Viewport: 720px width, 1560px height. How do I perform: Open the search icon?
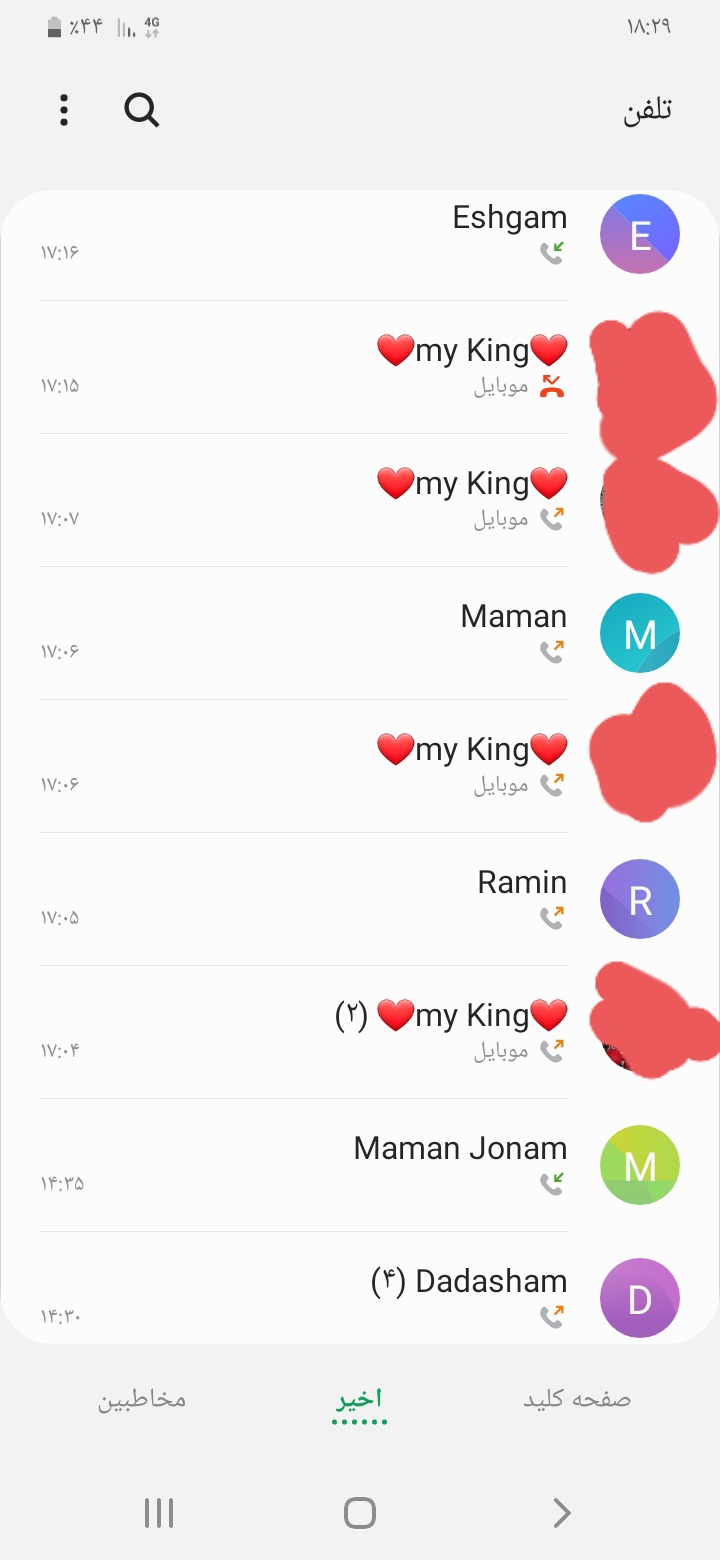142,110
